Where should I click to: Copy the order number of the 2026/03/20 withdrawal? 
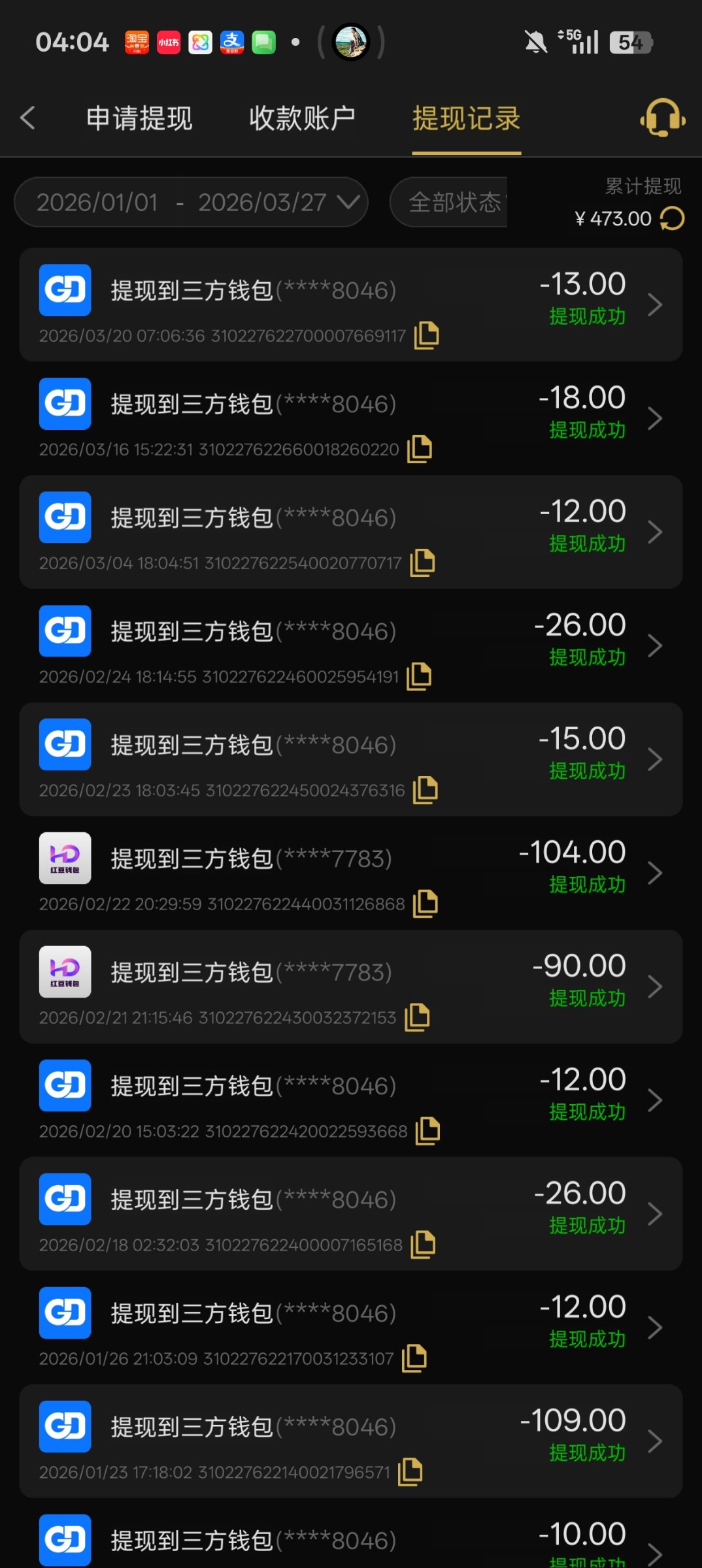(427, 335)
